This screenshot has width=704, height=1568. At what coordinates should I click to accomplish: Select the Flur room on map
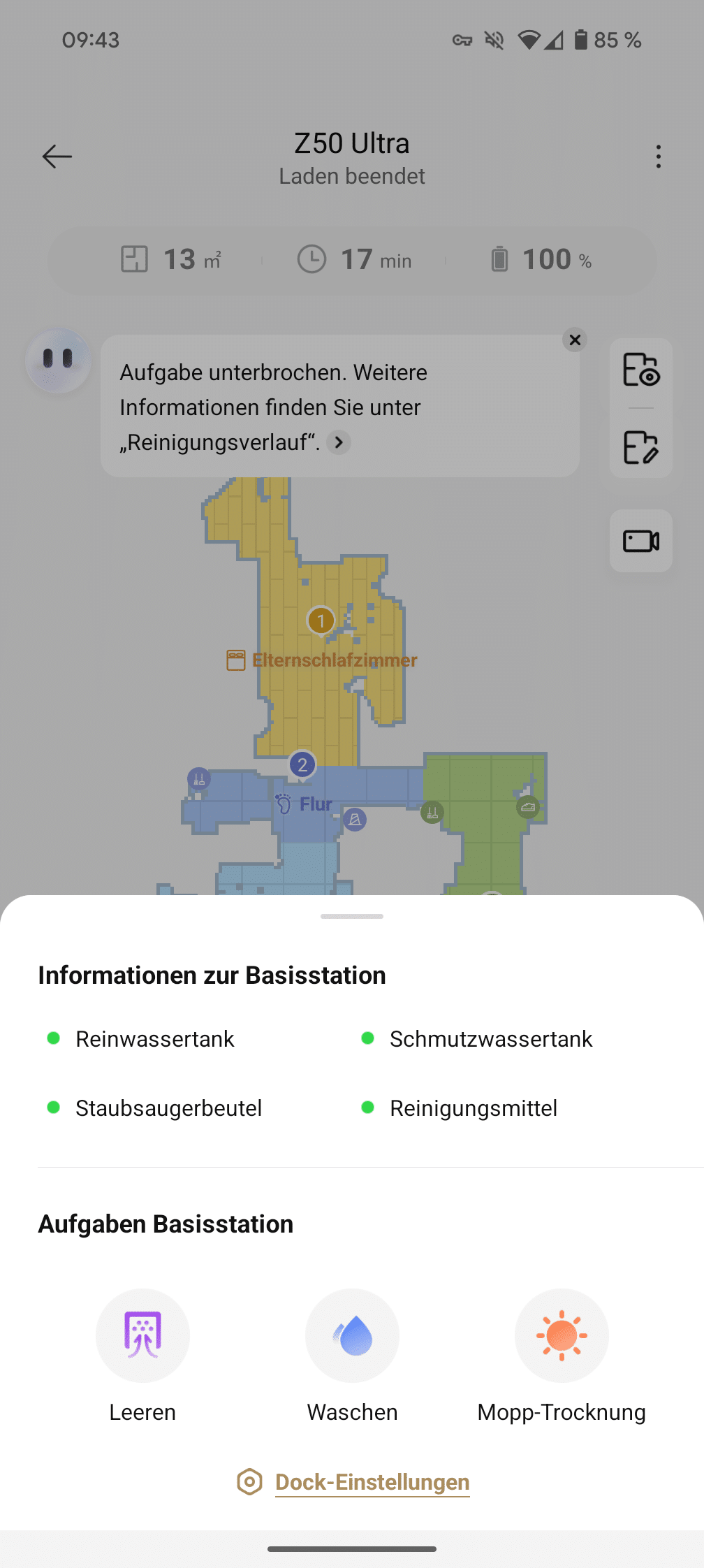click(x=316, y=804)
